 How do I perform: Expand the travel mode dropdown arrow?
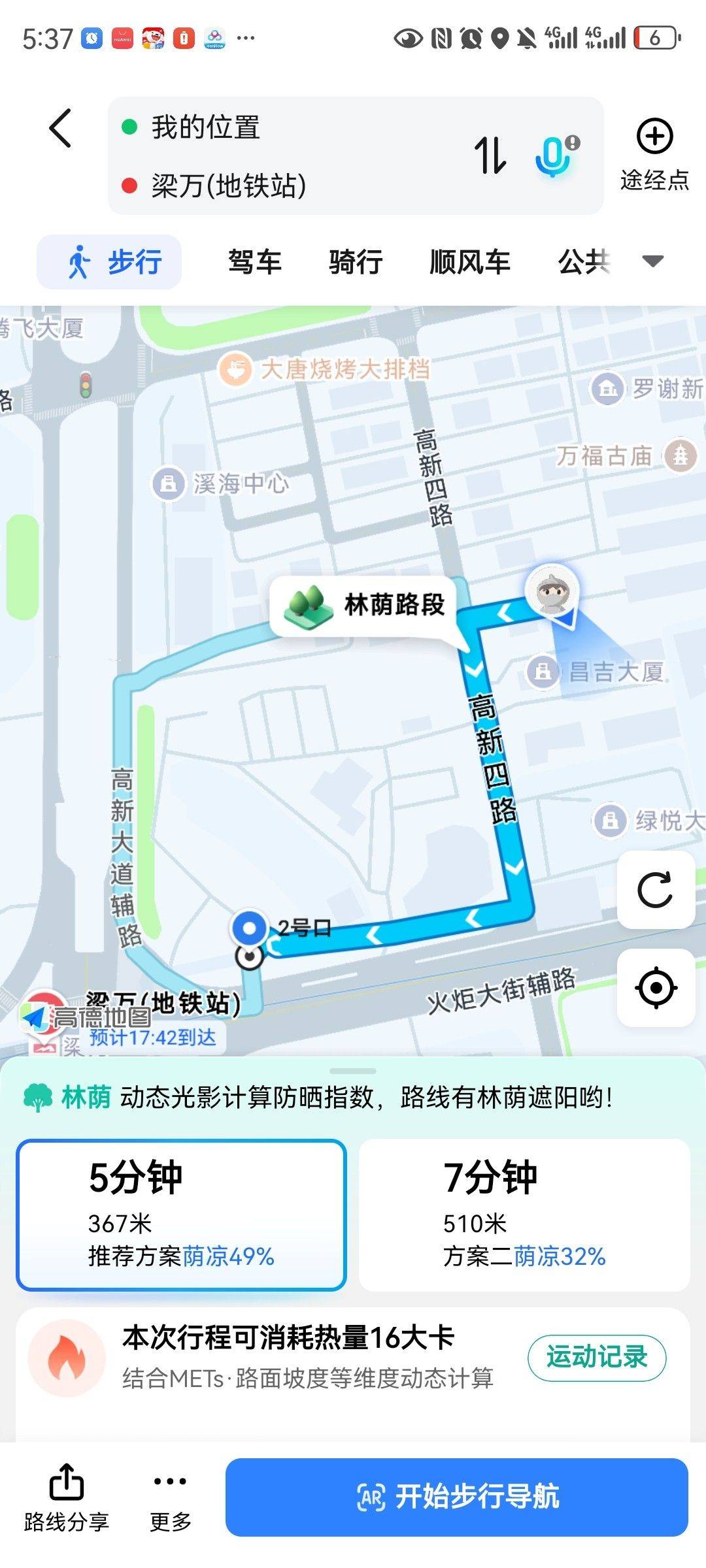pyautogui.click(x=652, y=261)
